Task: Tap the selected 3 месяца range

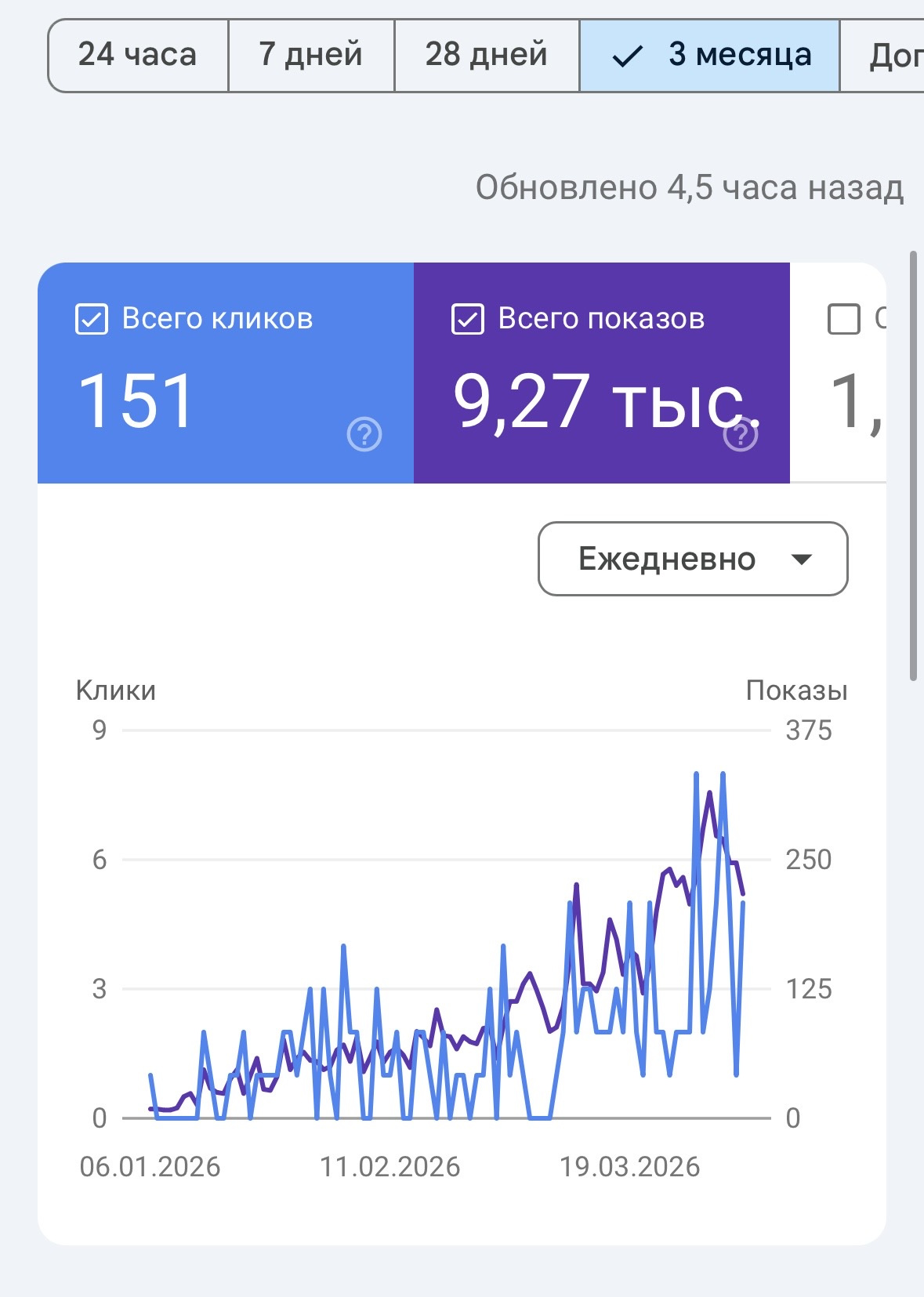Action: [x=709, y=56]
